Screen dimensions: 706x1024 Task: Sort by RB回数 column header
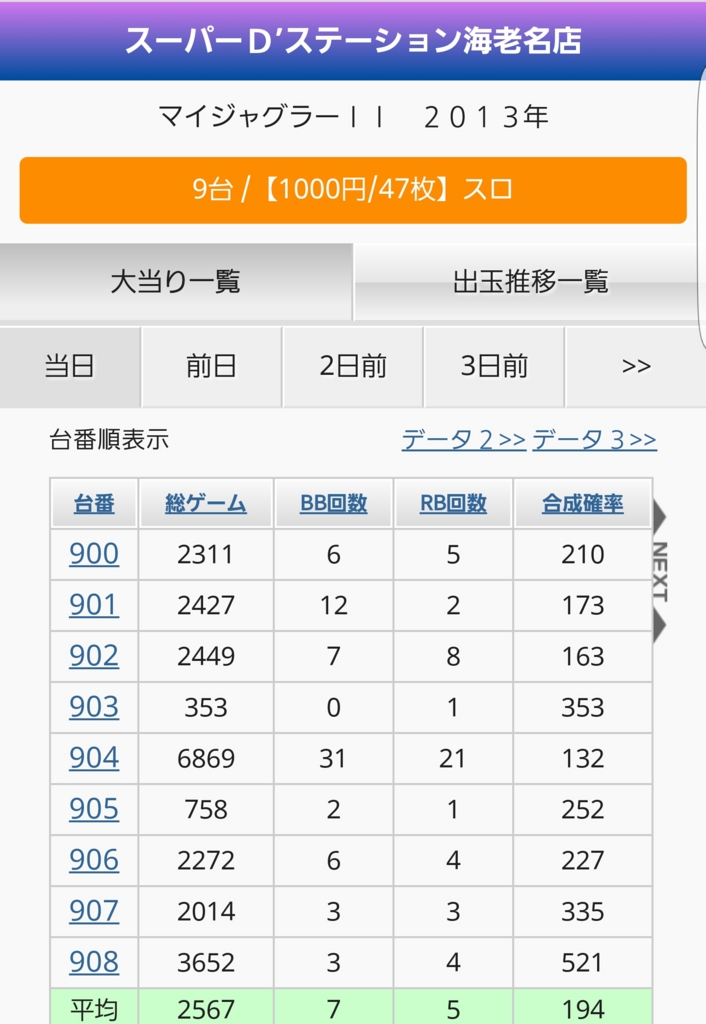point(453,504)
